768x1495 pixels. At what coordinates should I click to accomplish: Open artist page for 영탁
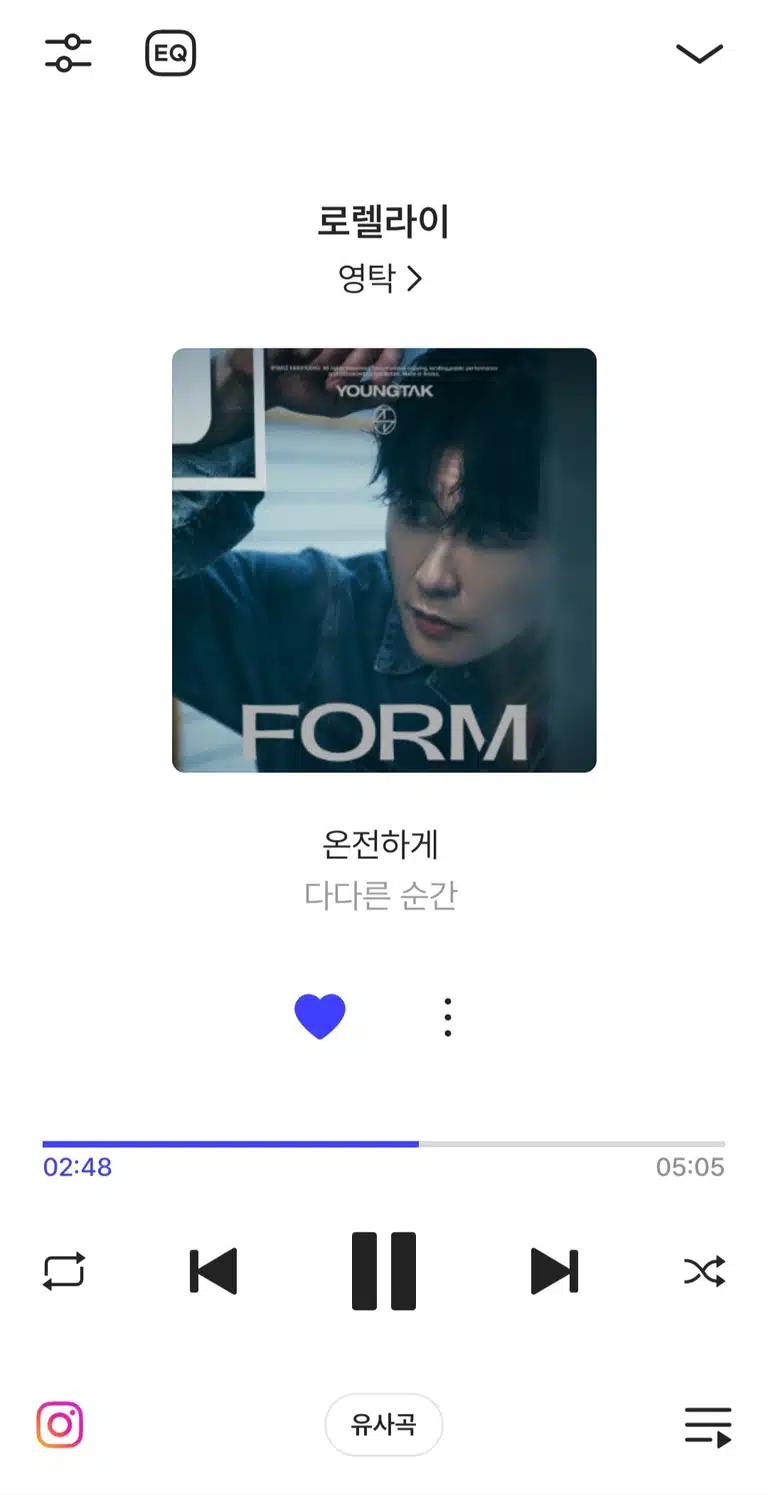[381, 278]
